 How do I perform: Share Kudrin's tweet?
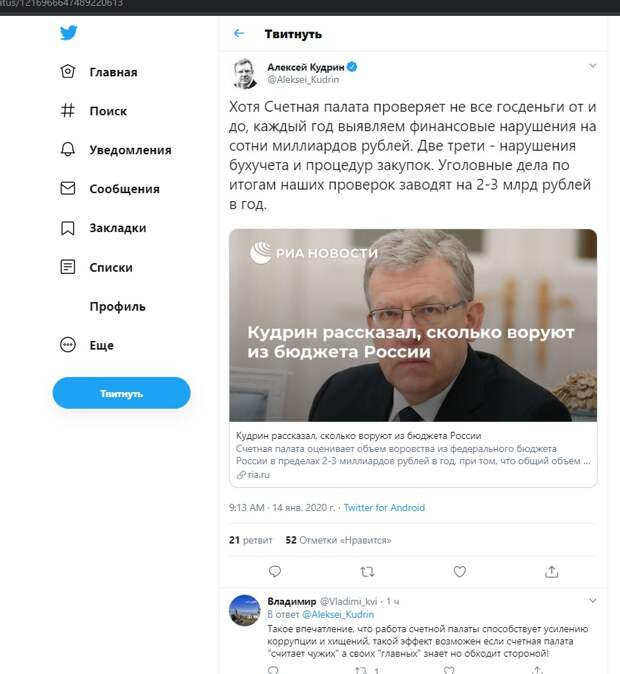(552, 572)
